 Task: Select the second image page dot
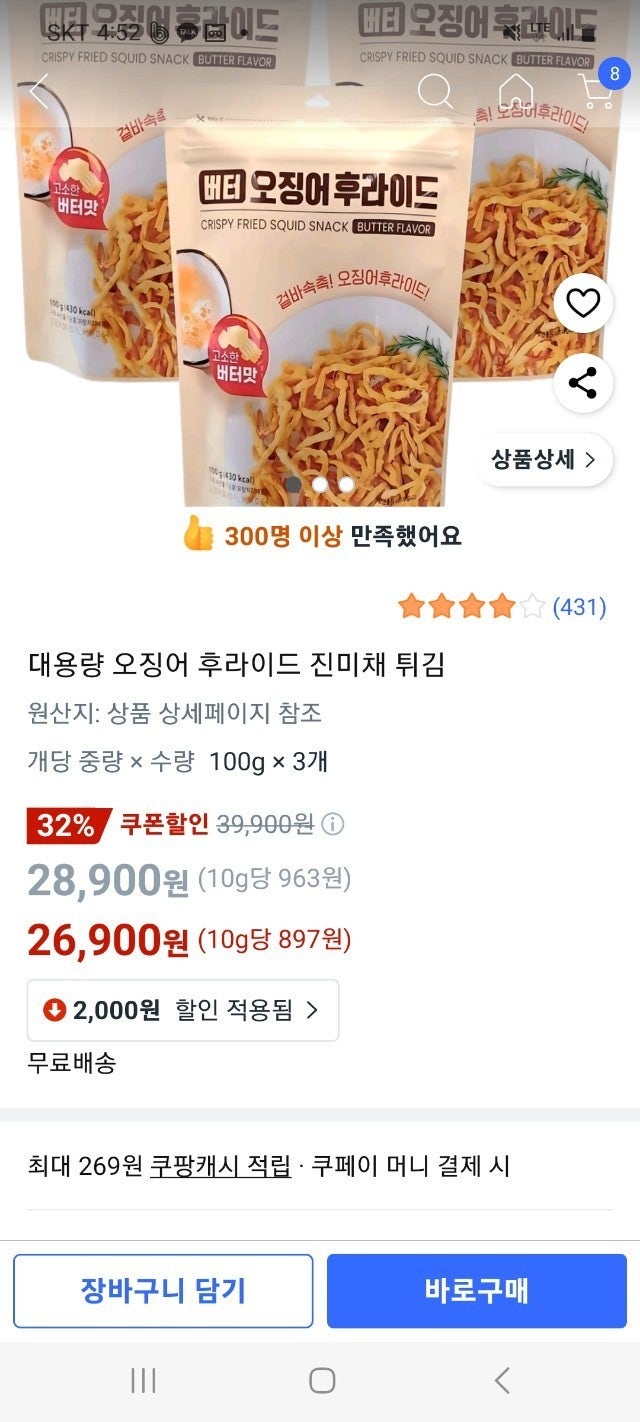point(320,484)
